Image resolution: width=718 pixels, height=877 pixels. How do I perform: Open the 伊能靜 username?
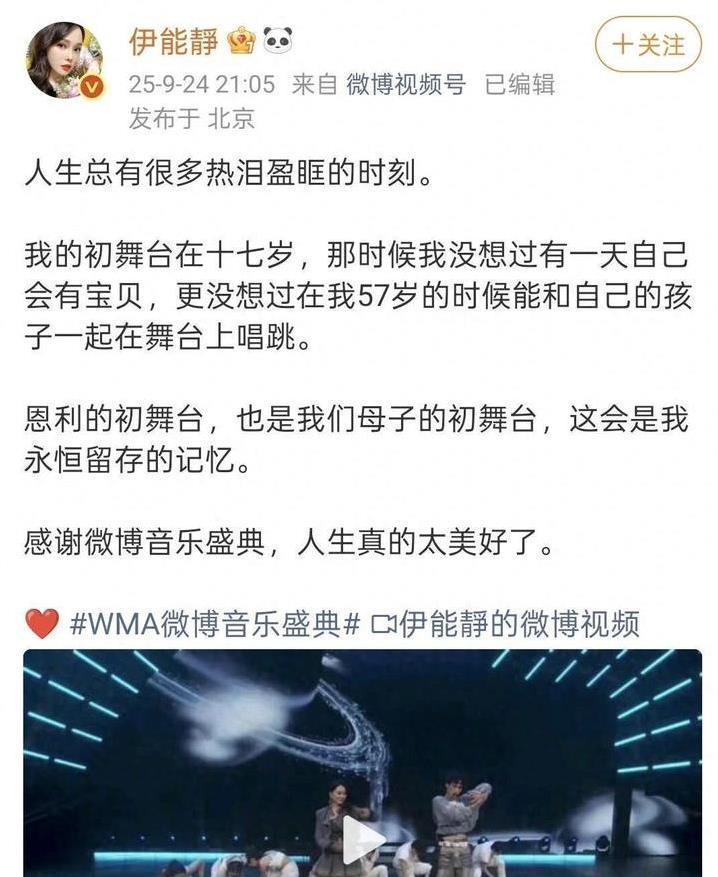tap(172, 41)
